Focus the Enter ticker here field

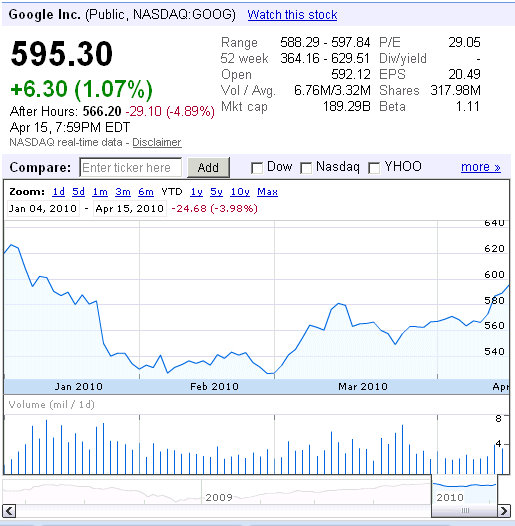(131, 167)
